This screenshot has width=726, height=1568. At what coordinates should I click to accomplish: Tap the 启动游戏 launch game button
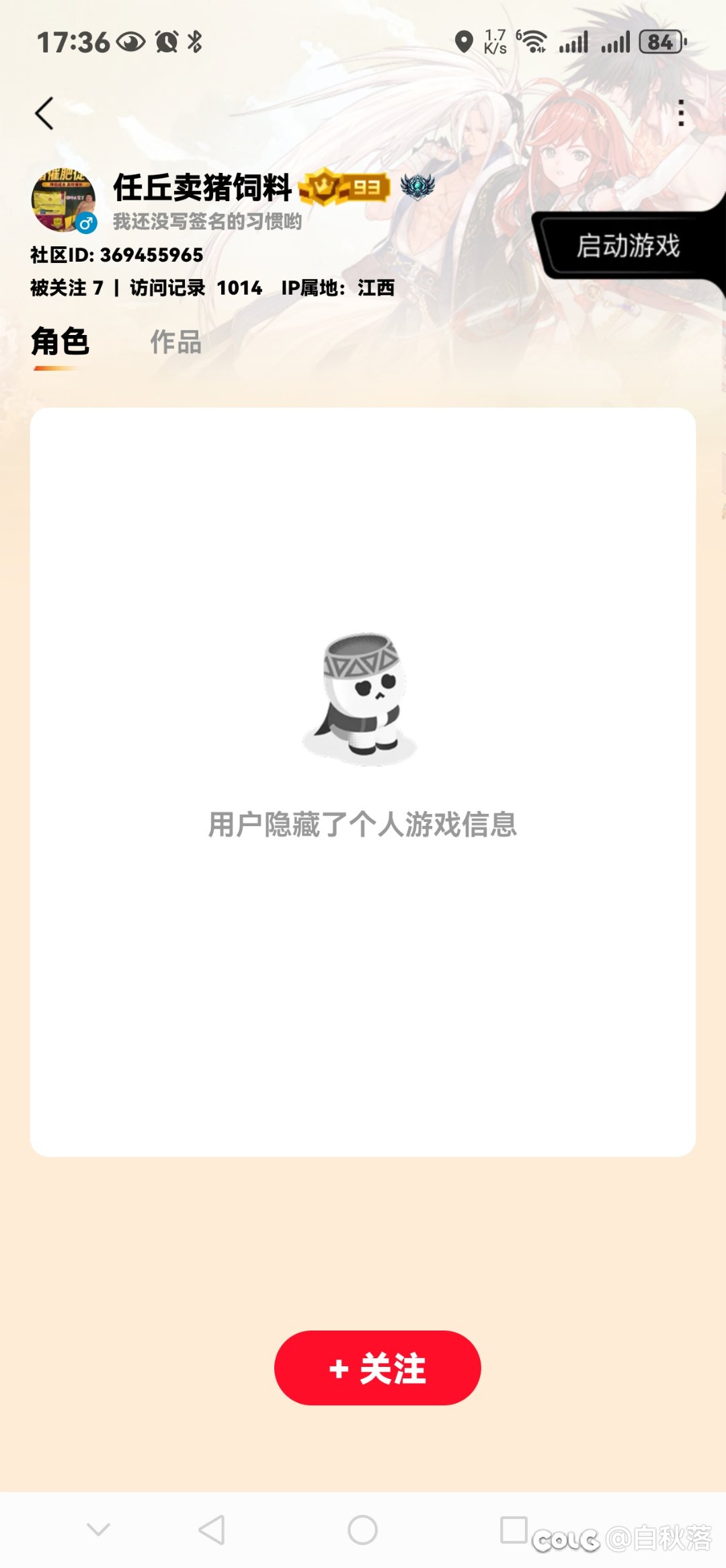point(628,246)
